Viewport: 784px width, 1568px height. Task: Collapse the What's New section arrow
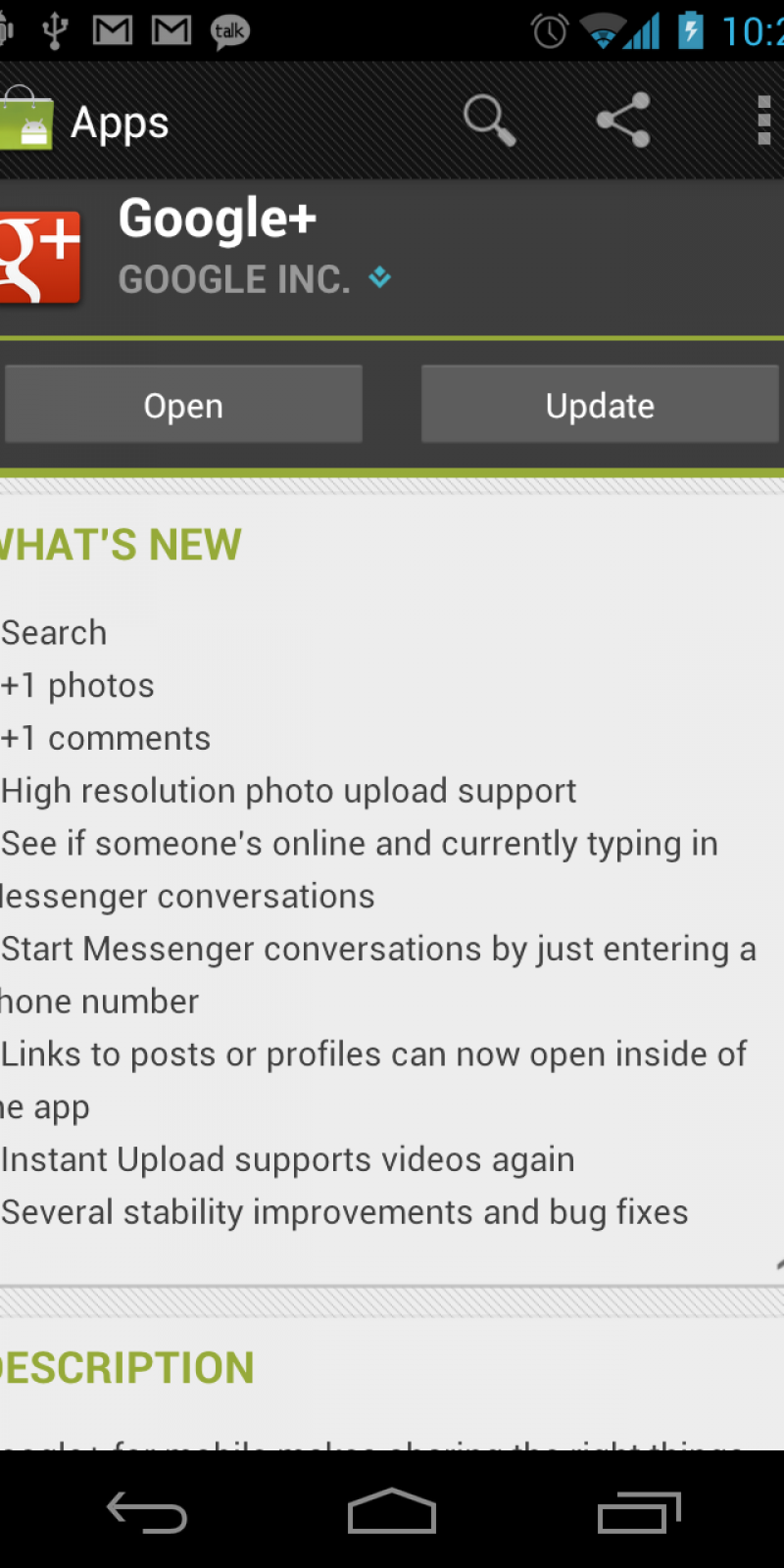click(778, 1263)
